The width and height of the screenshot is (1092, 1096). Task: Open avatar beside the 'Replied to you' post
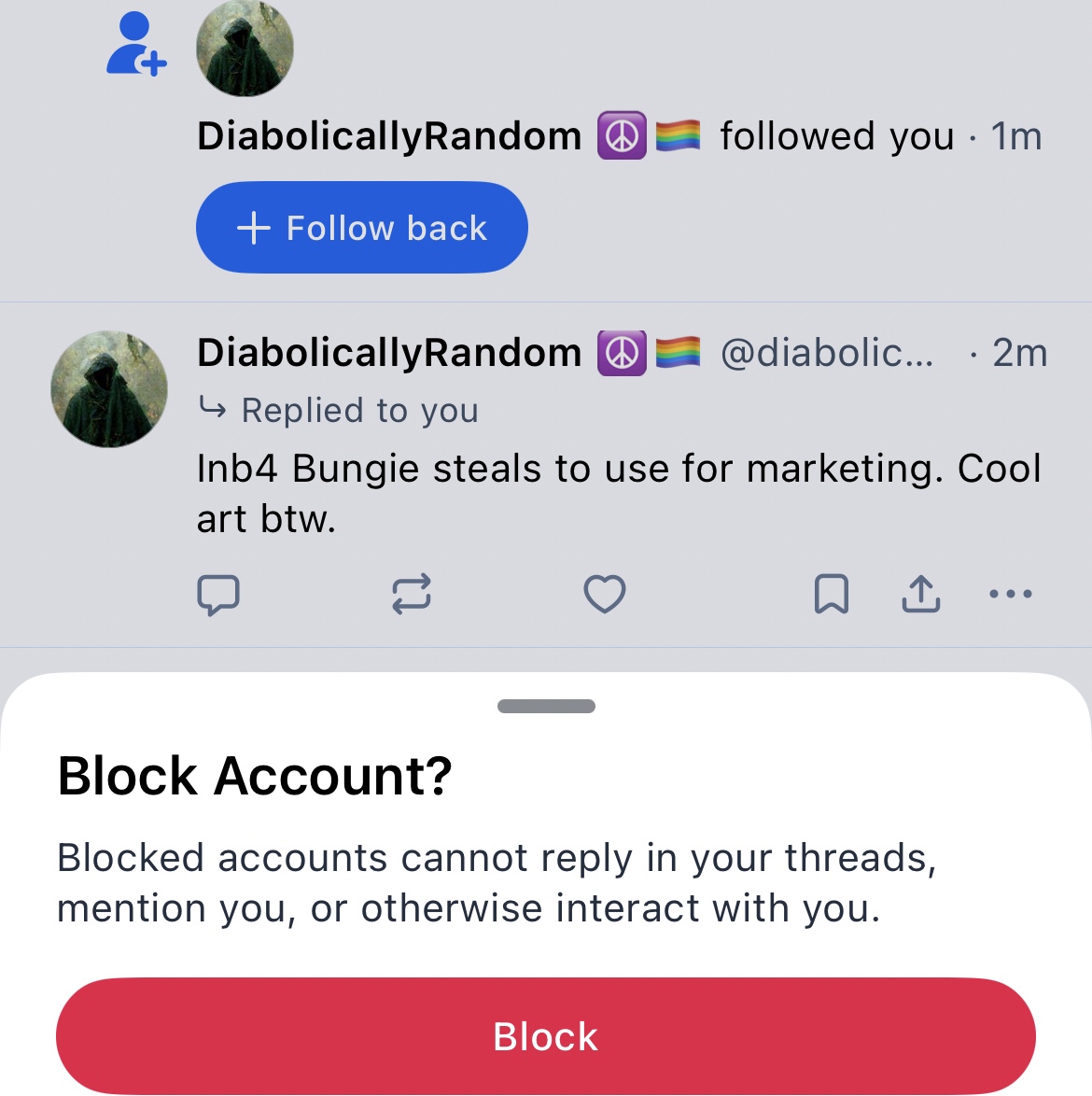pos(109,389)
